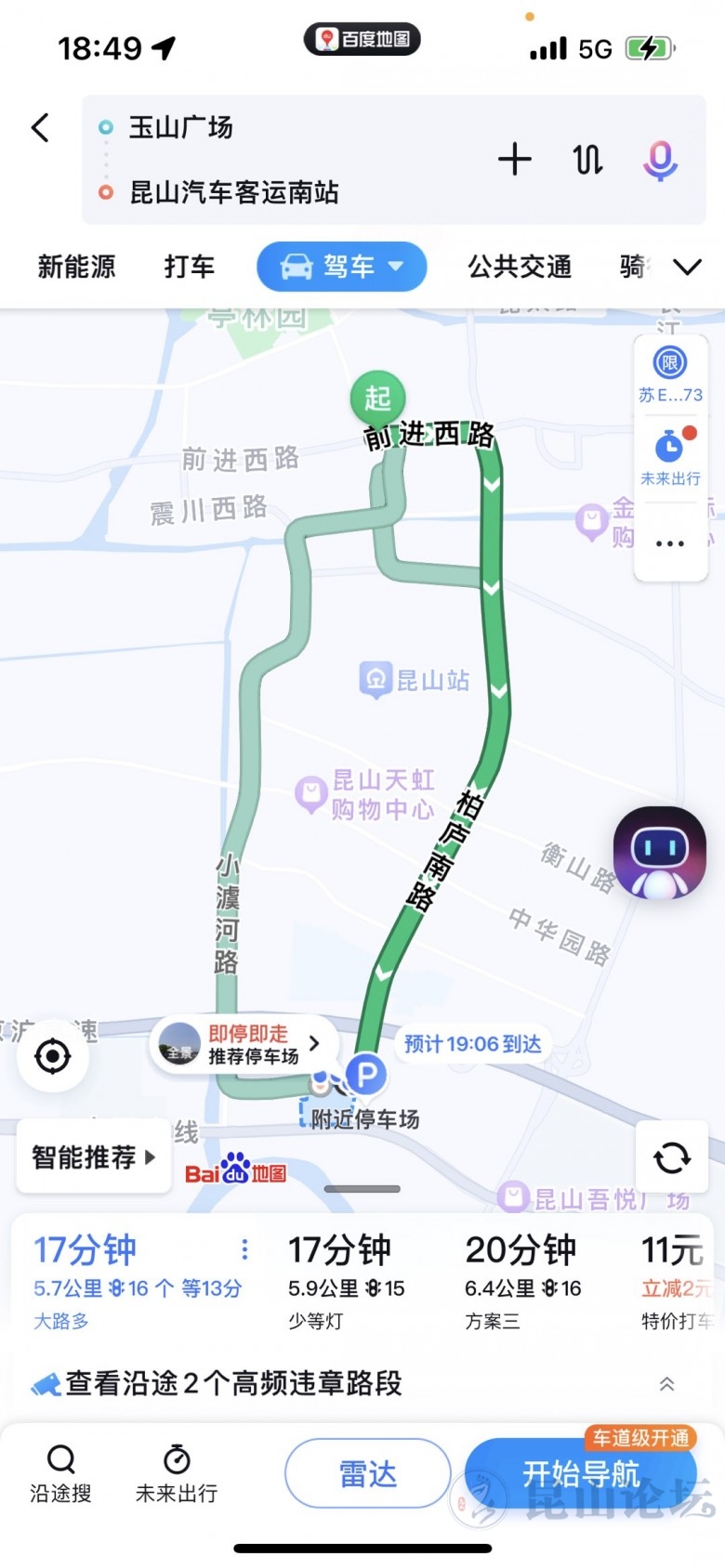Refresh the route results
The width and height of the screenshot is (725, 1568).
[671, 1157]
